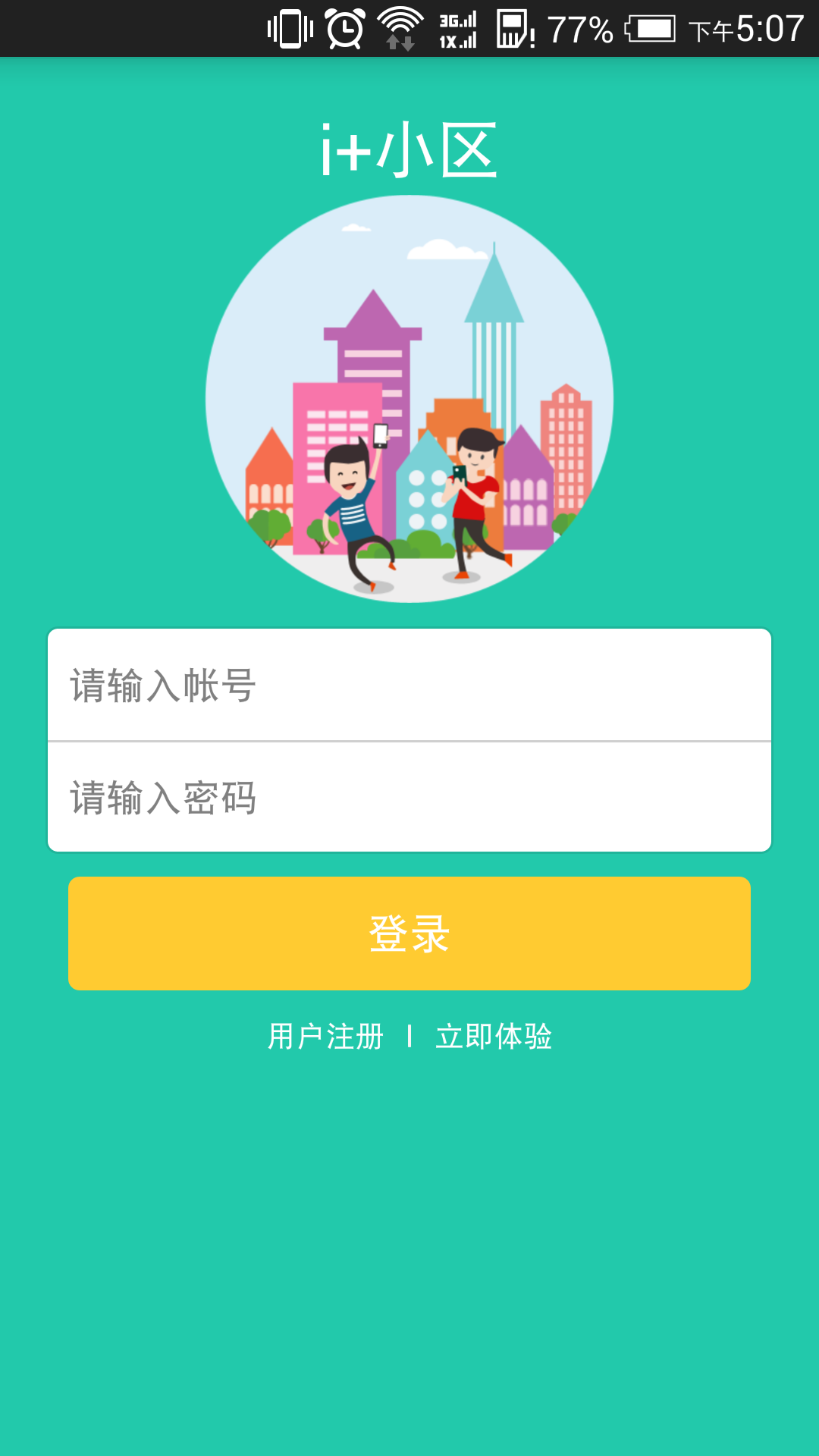This screenshot has width=819, height=1456.
Task: Tap the 登录 login button
Action: click(409, 934)
